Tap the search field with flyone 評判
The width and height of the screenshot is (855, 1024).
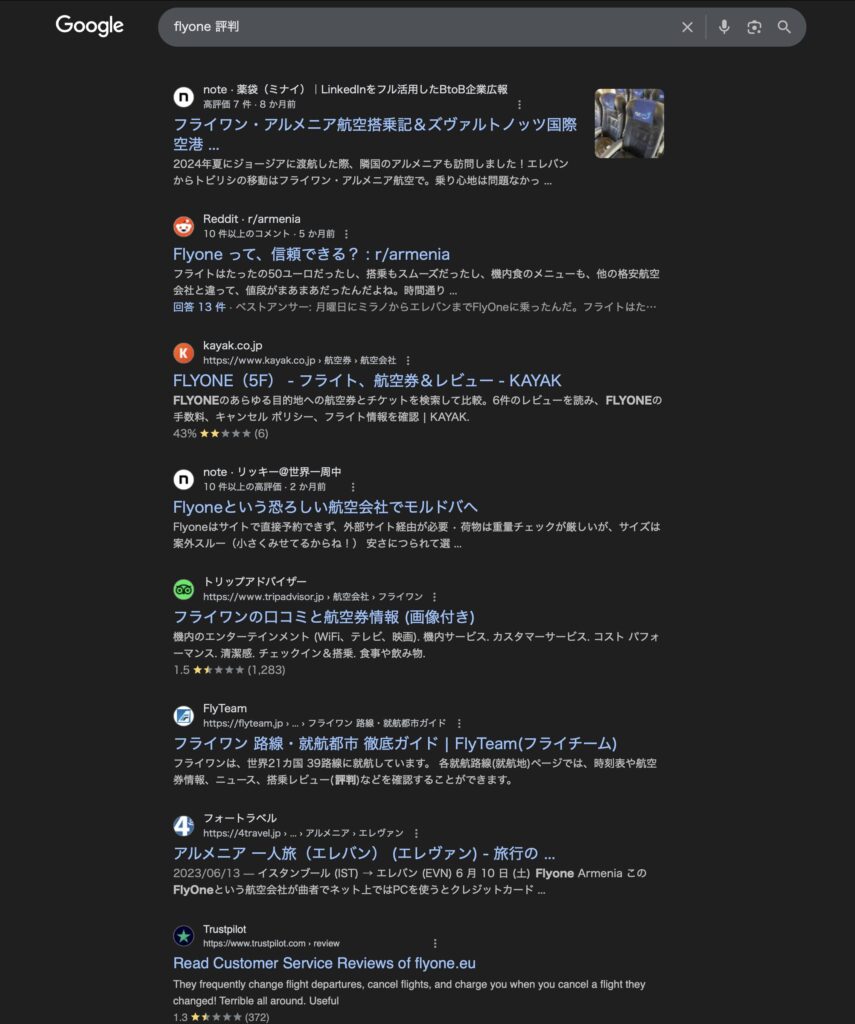click(x=420, y=27)
